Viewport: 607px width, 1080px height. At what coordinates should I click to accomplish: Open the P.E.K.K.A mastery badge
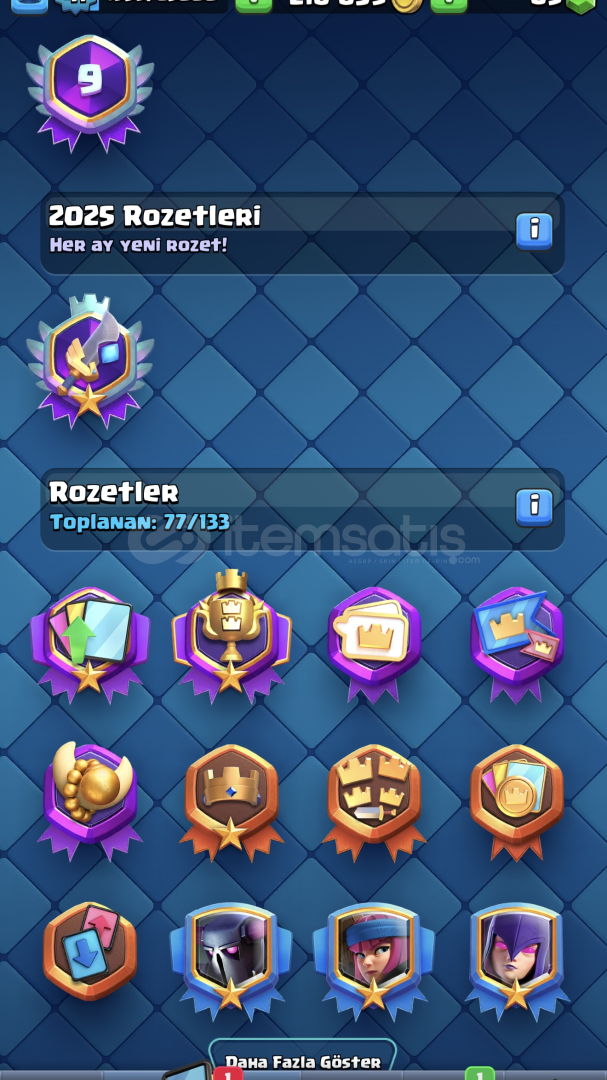[x=232, y=959]
